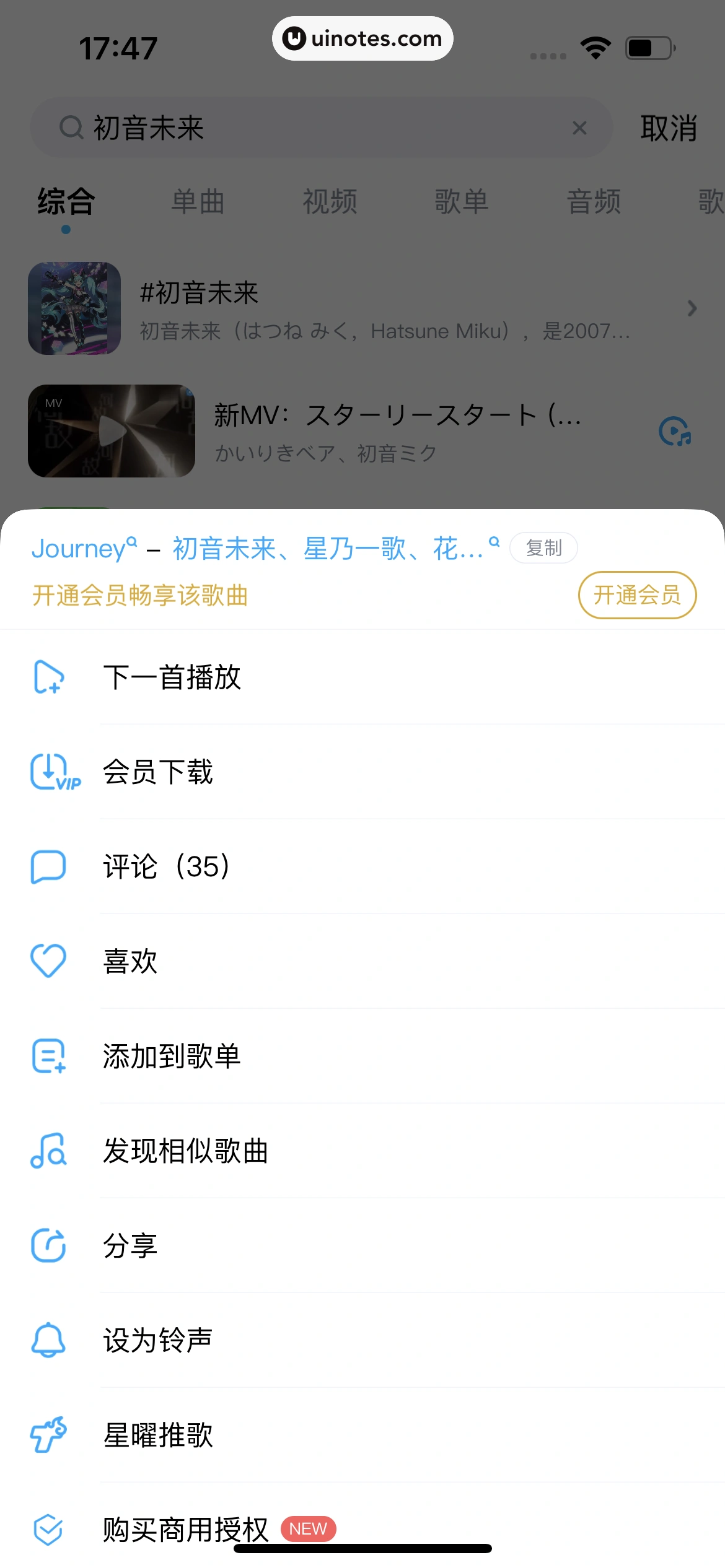The height and width of the screenshot is (1568, 725).
Task: Clear the search text with the X
Action: 579,128
